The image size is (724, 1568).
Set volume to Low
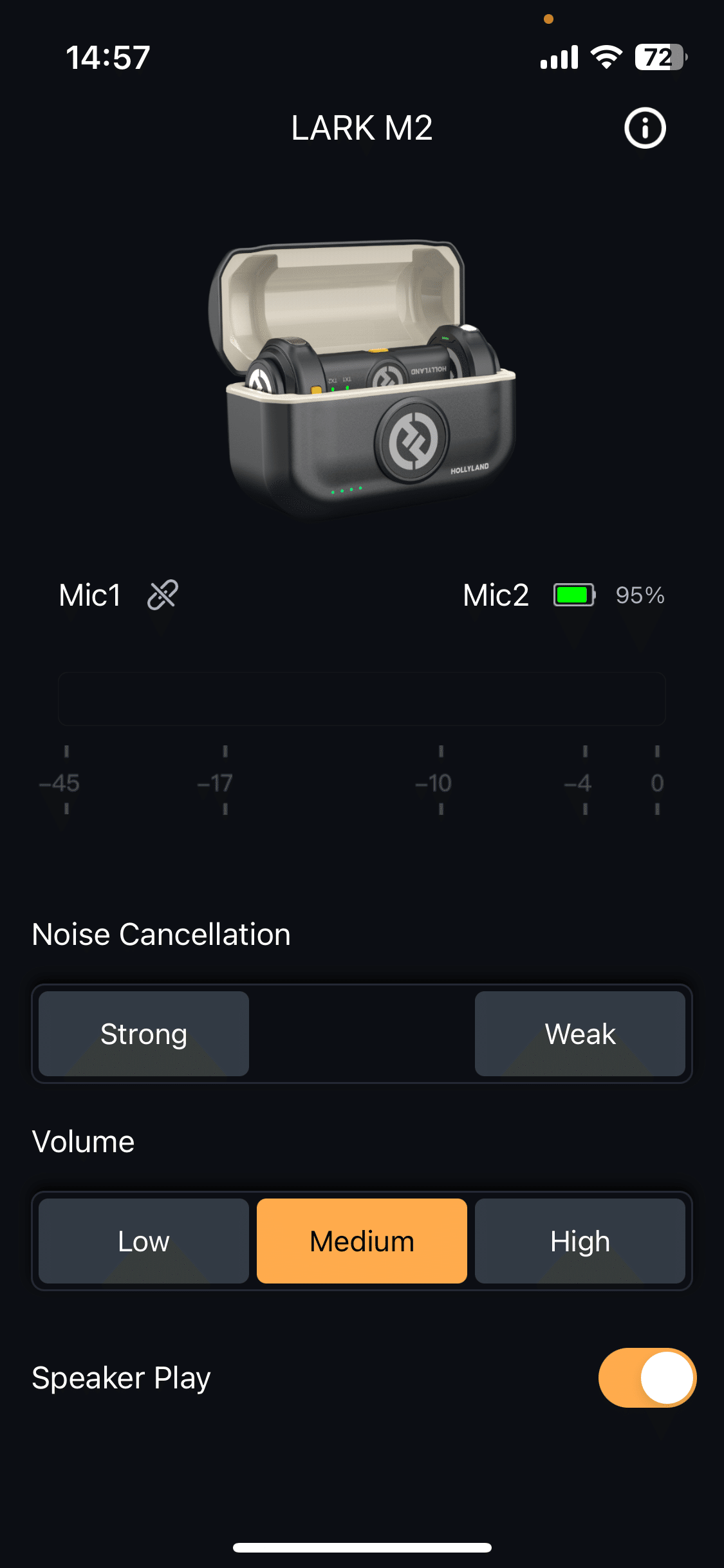[144, 1241]
